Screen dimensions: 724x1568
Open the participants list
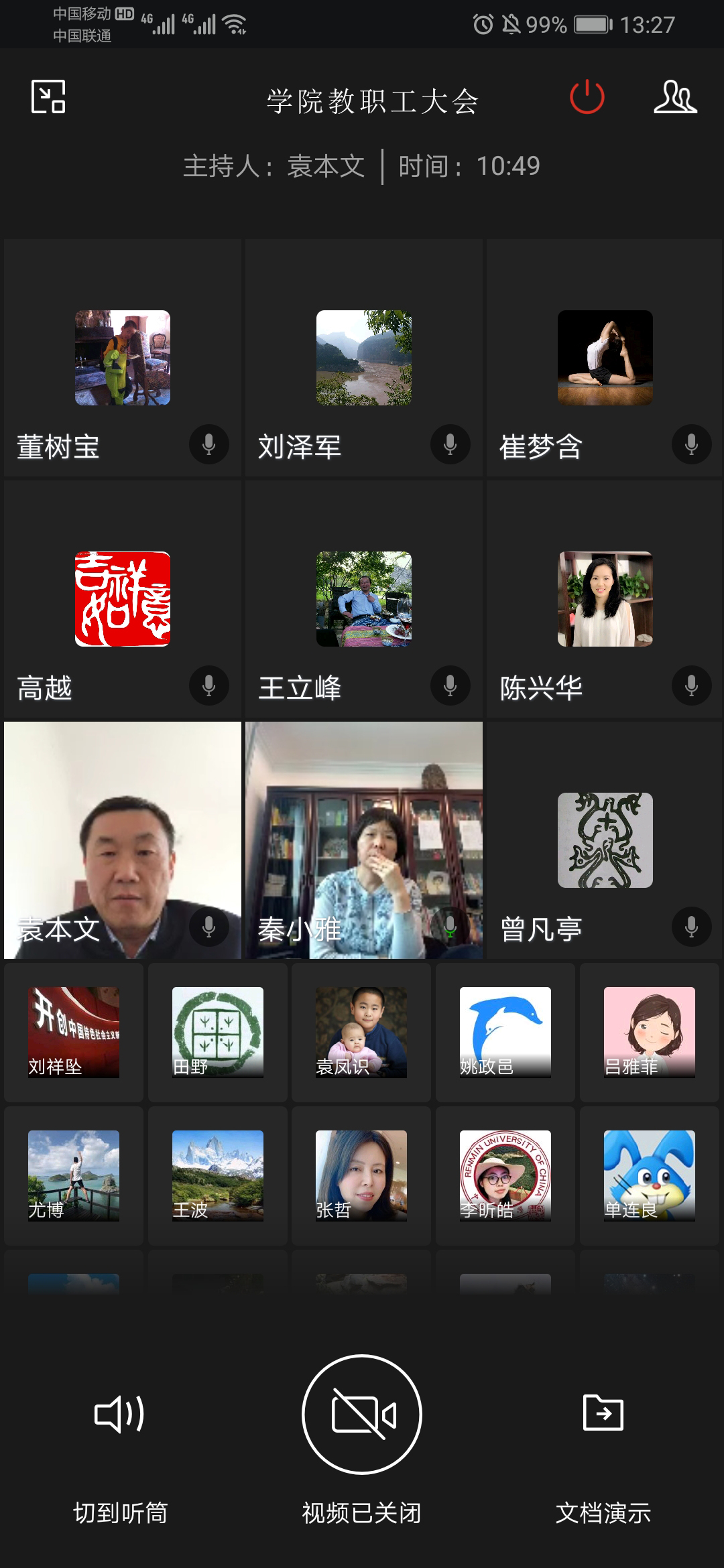[675, 97]
